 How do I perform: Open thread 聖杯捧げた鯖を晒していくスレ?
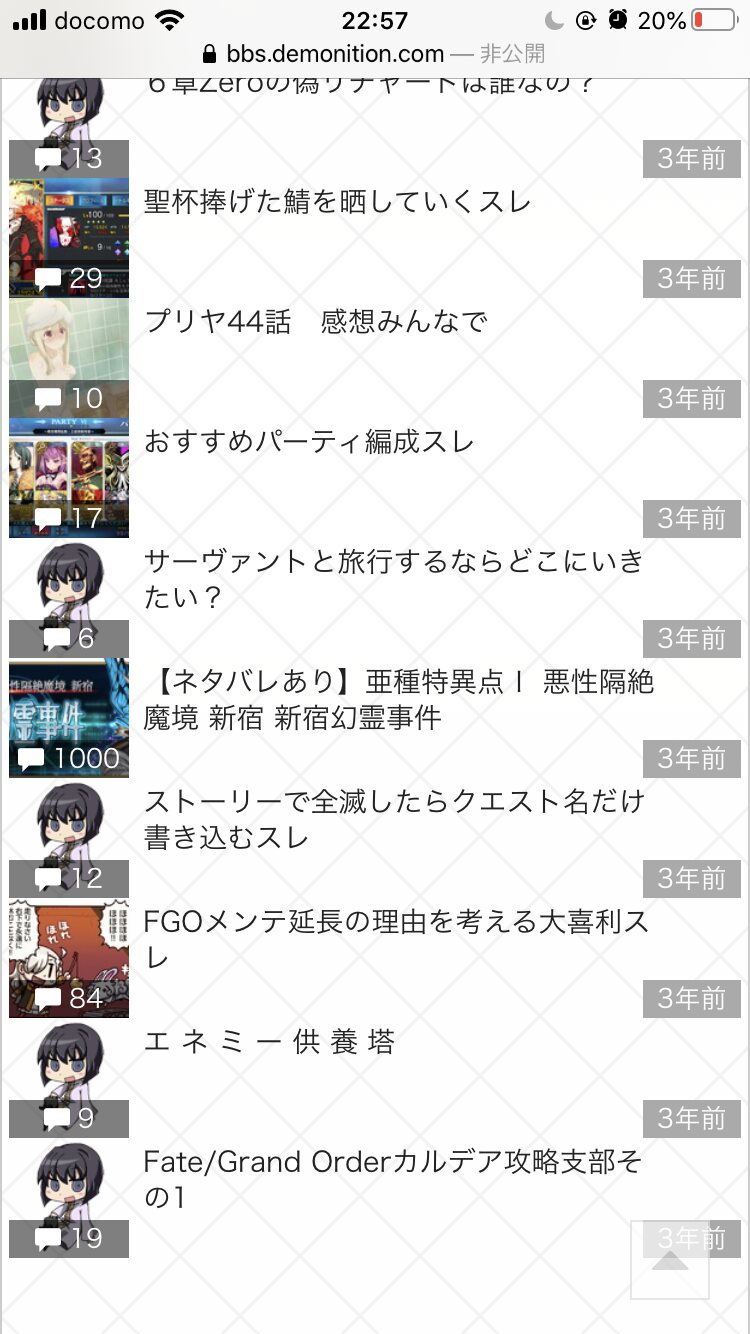pos(338,202)
